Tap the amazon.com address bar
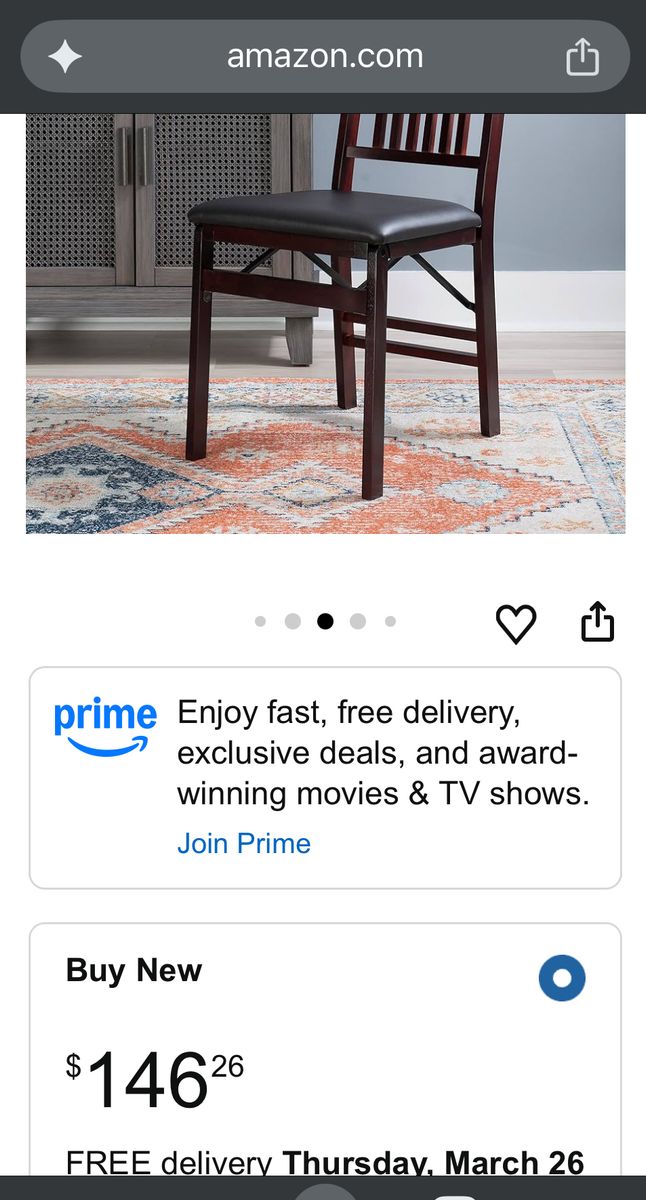This screenshot has height=1200, width=646. [325, 56]
